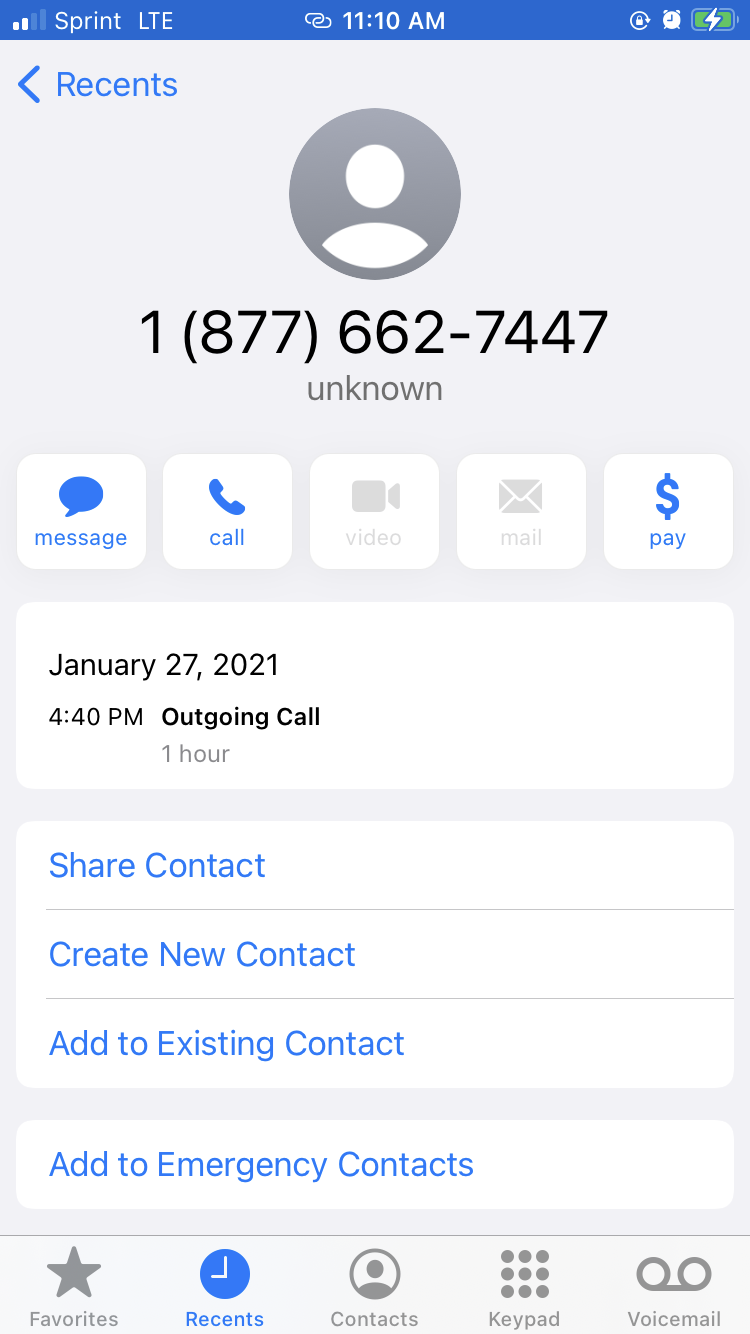Select Share Contact
This screenshot has width=750, height=1334.
tap(157, 865)
